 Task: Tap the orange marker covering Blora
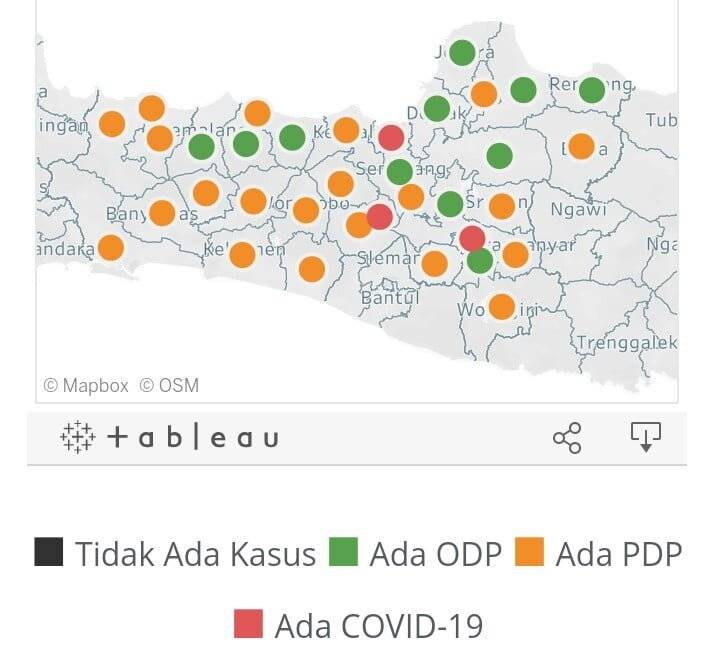point(581,146)
